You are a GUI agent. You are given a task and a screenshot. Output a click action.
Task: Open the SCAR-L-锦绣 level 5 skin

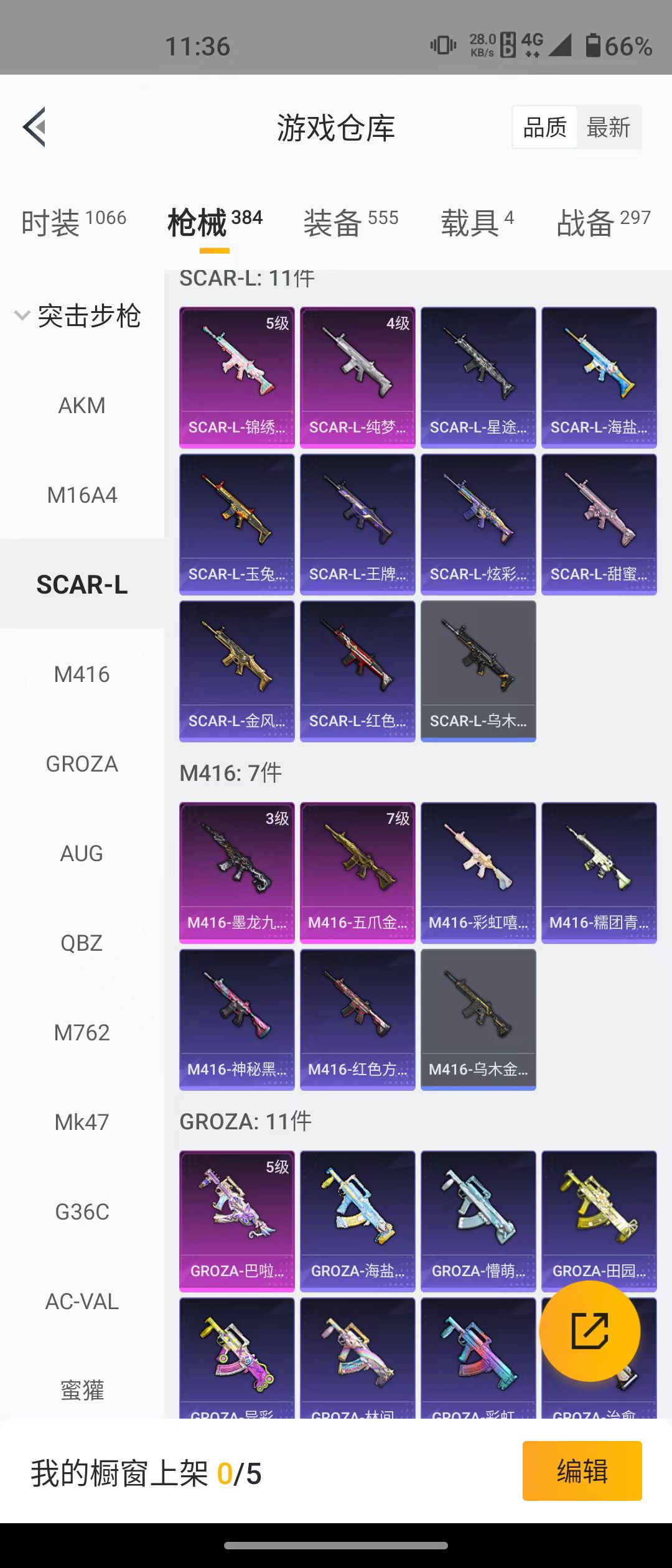(x=236, y=377)
